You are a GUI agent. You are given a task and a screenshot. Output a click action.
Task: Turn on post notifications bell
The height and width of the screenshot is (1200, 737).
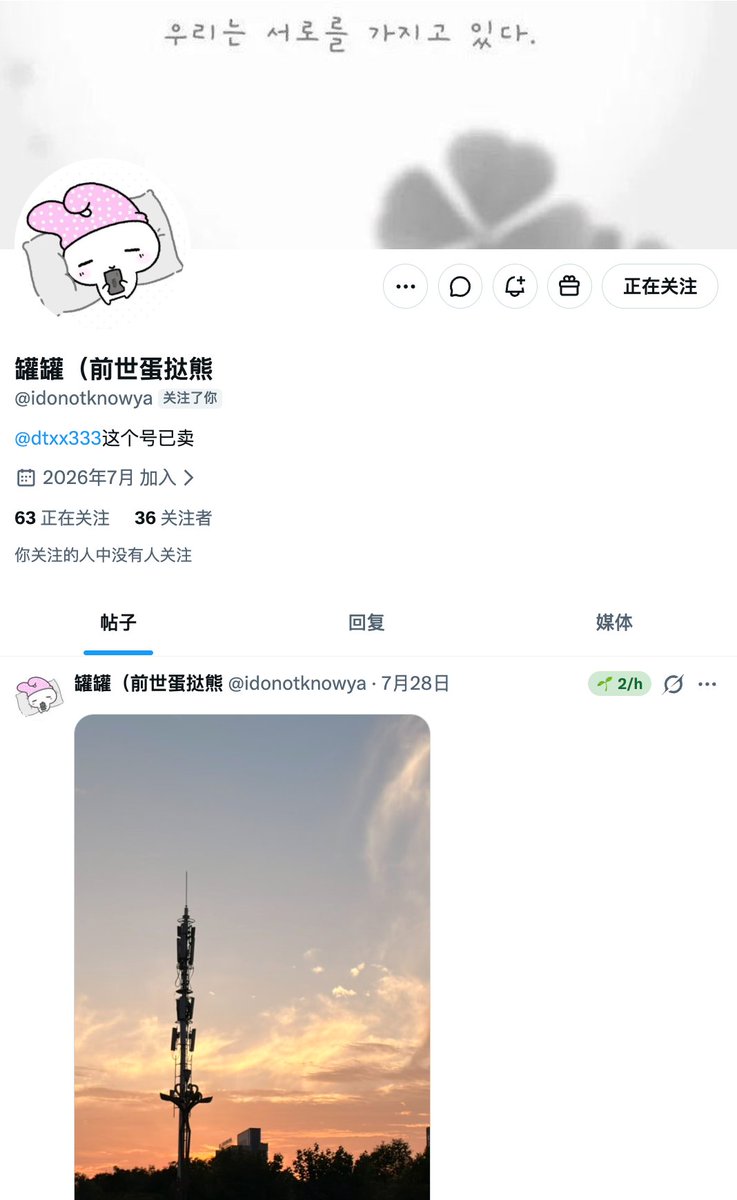515,286
